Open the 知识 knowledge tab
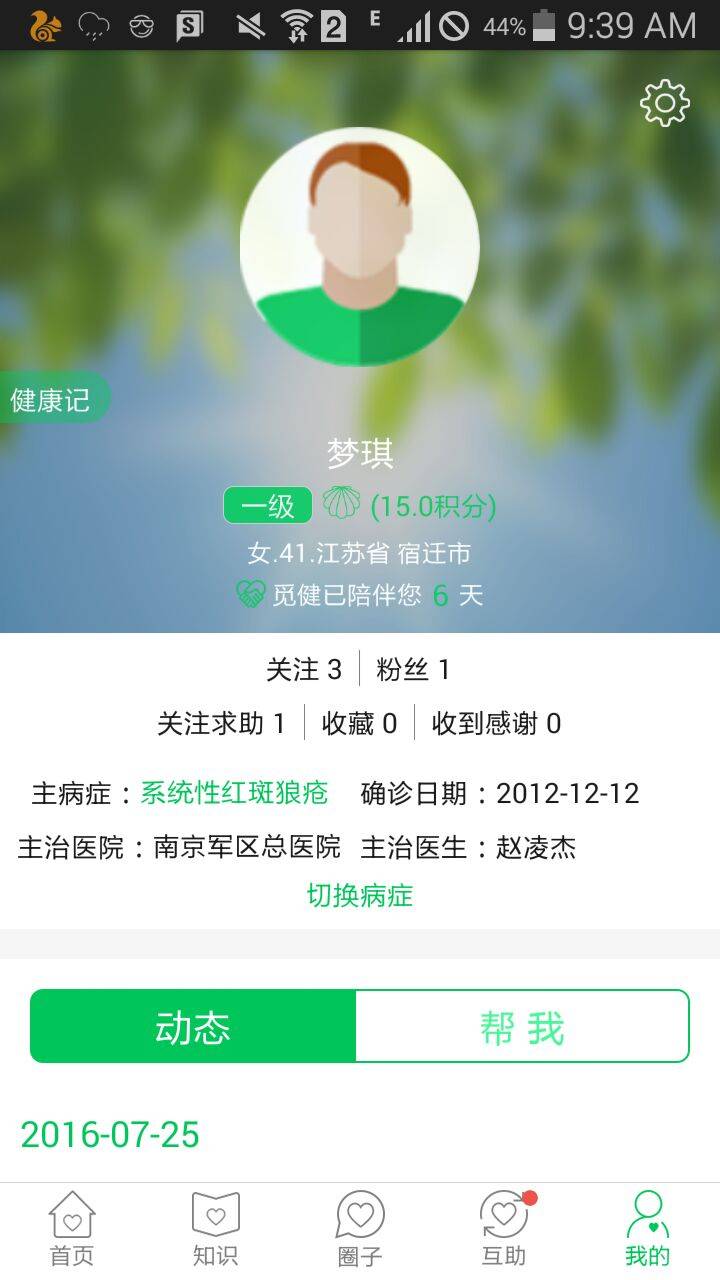The width and height of the screenshot is (720, 1280). [x=216, y=1228]
